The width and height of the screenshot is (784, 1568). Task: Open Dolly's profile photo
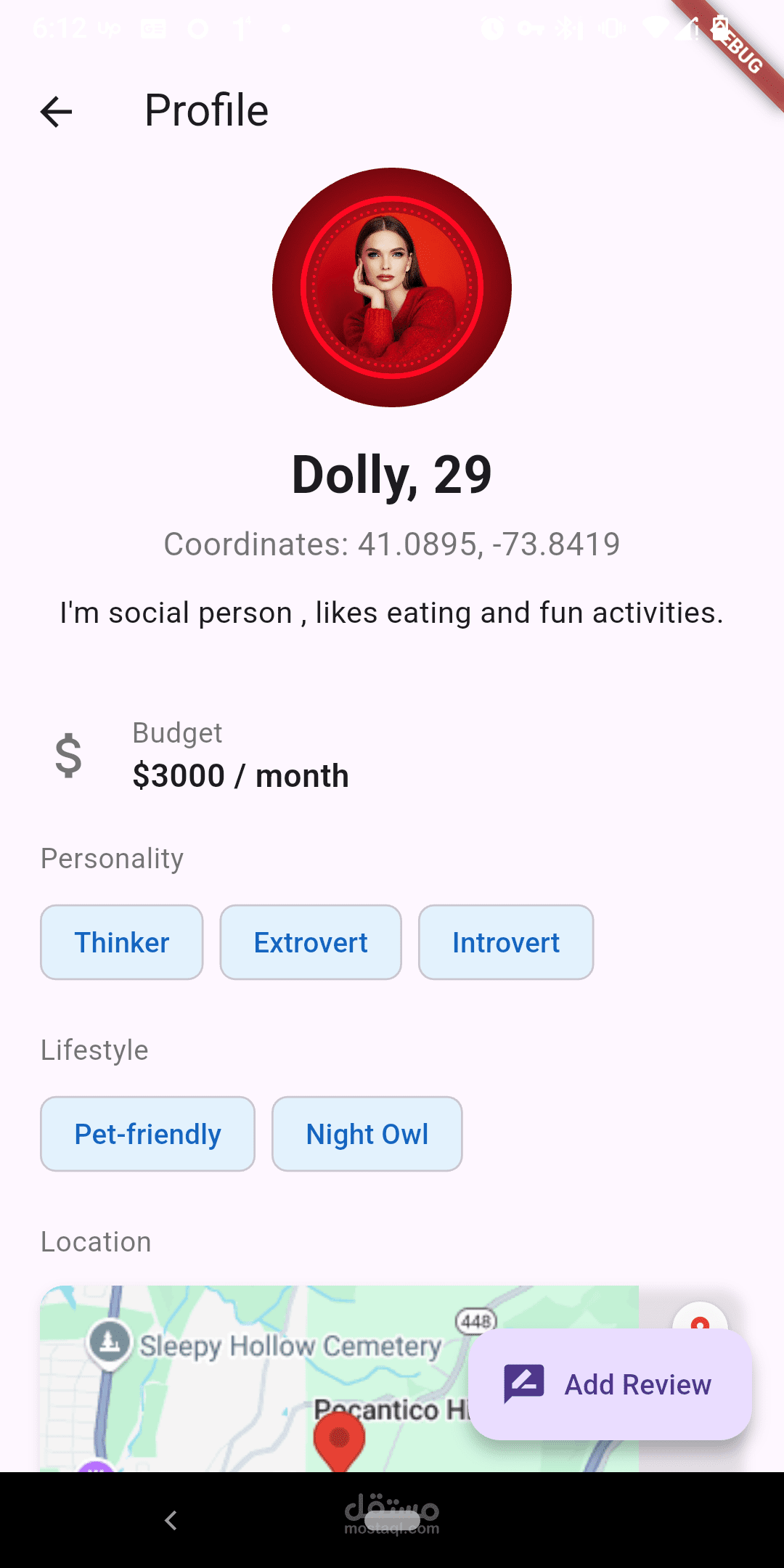tap(392, 287)
